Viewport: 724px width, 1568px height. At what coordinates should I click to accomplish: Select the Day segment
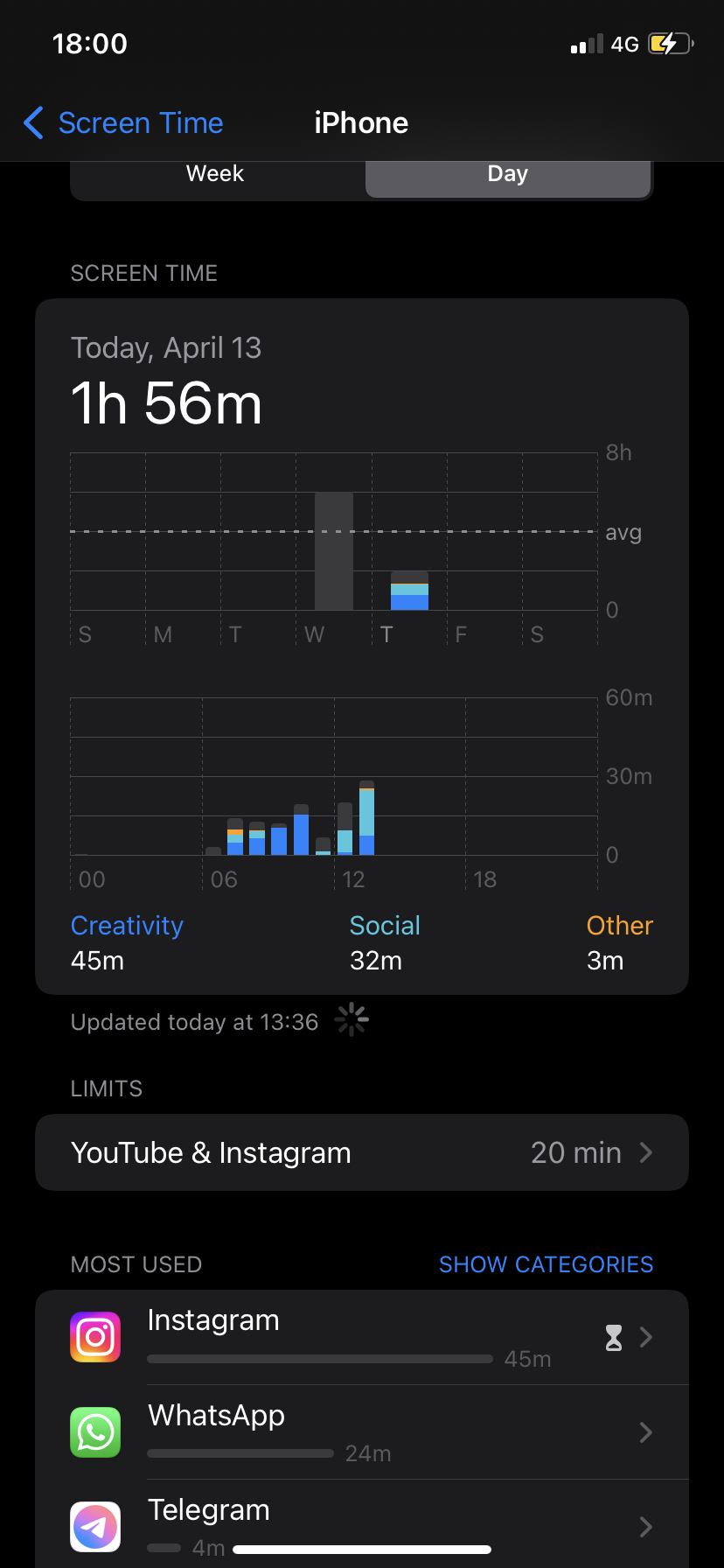coord(507,174)
